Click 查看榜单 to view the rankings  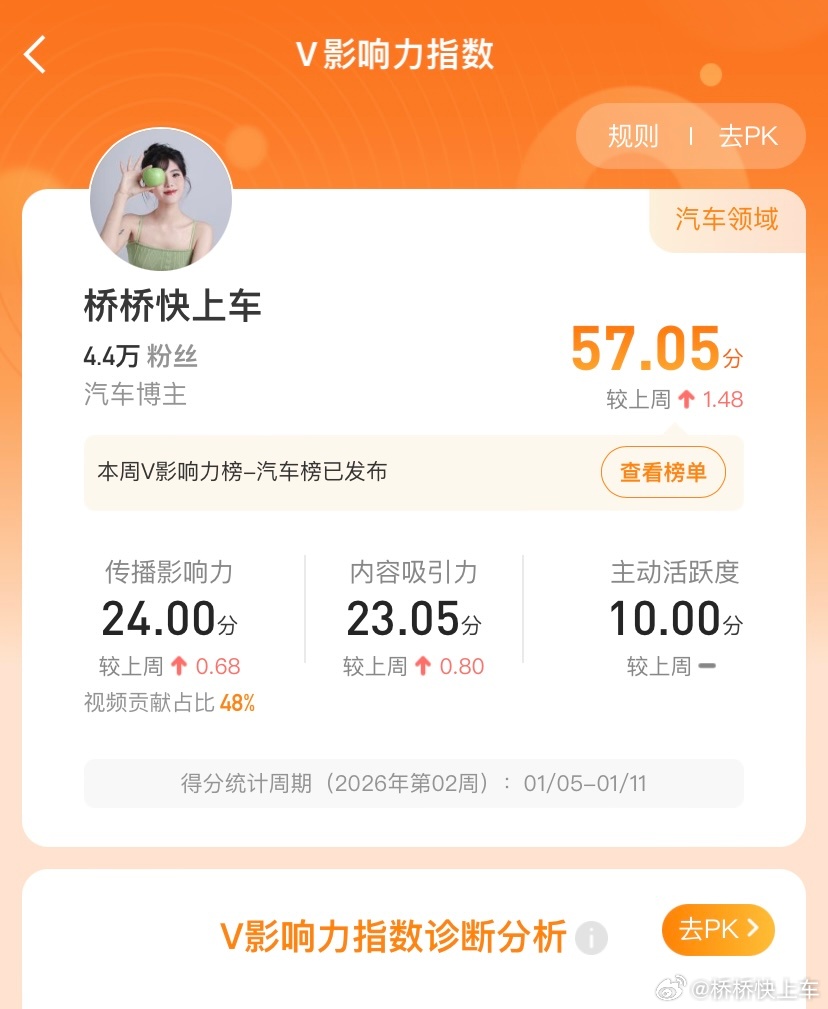click(663, 472)
